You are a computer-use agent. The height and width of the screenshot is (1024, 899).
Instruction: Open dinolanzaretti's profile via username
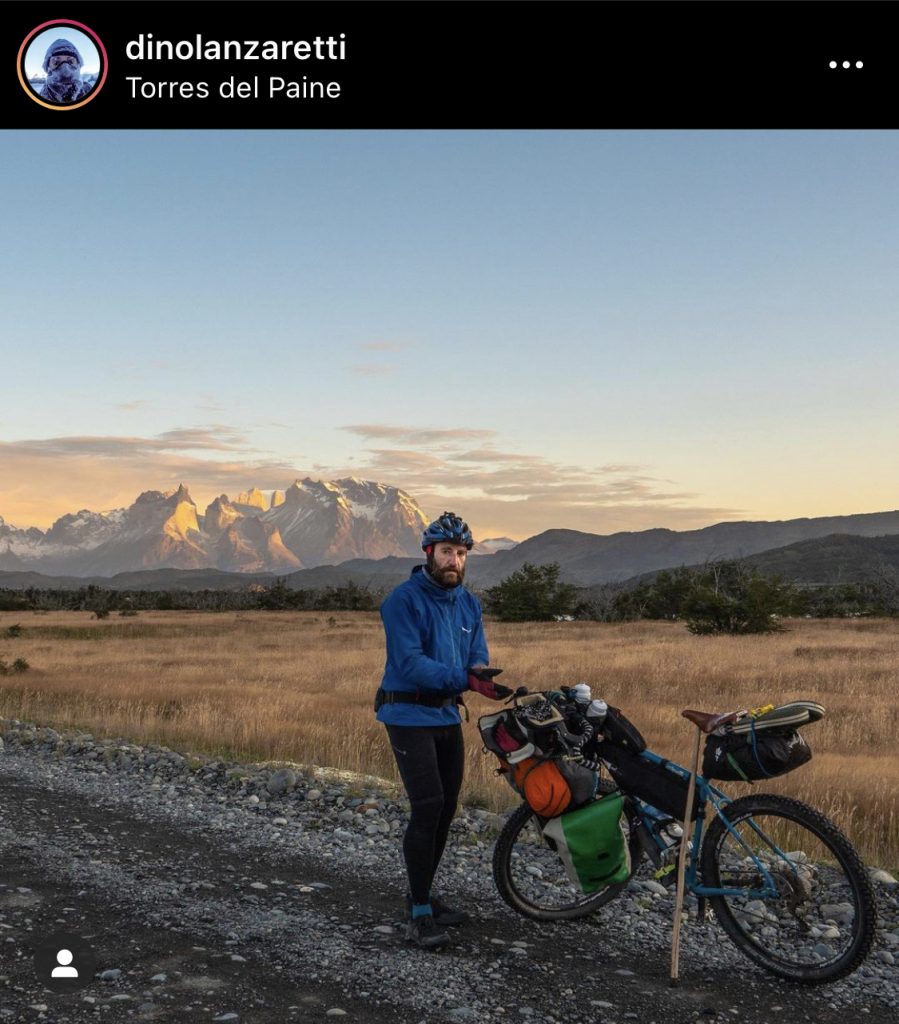coord(235,47)
